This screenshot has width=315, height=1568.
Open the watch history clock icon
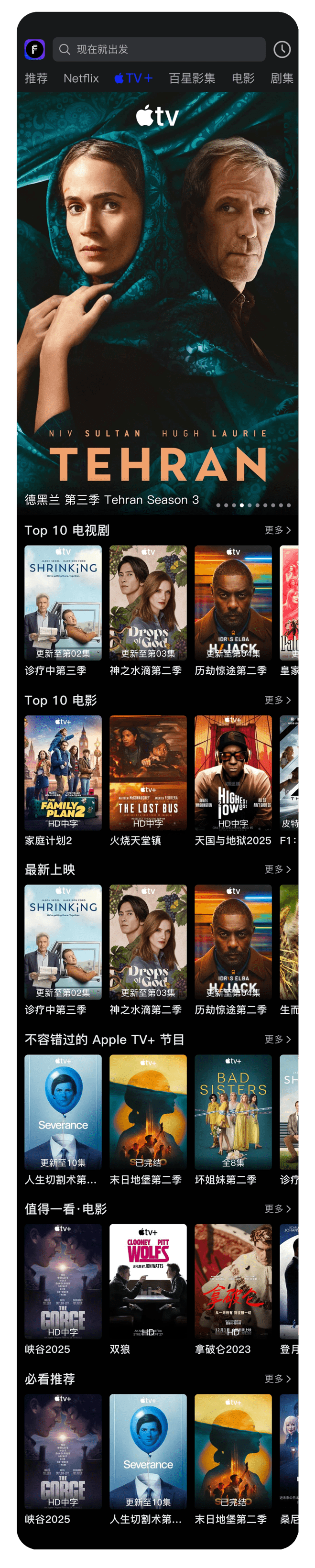(282, 49)
